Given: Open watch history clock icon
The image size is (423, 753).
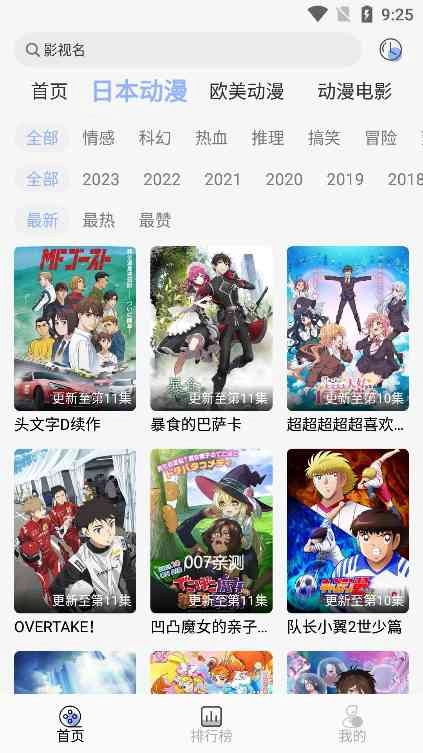Looking at the screenshot, I should [390, 49].
